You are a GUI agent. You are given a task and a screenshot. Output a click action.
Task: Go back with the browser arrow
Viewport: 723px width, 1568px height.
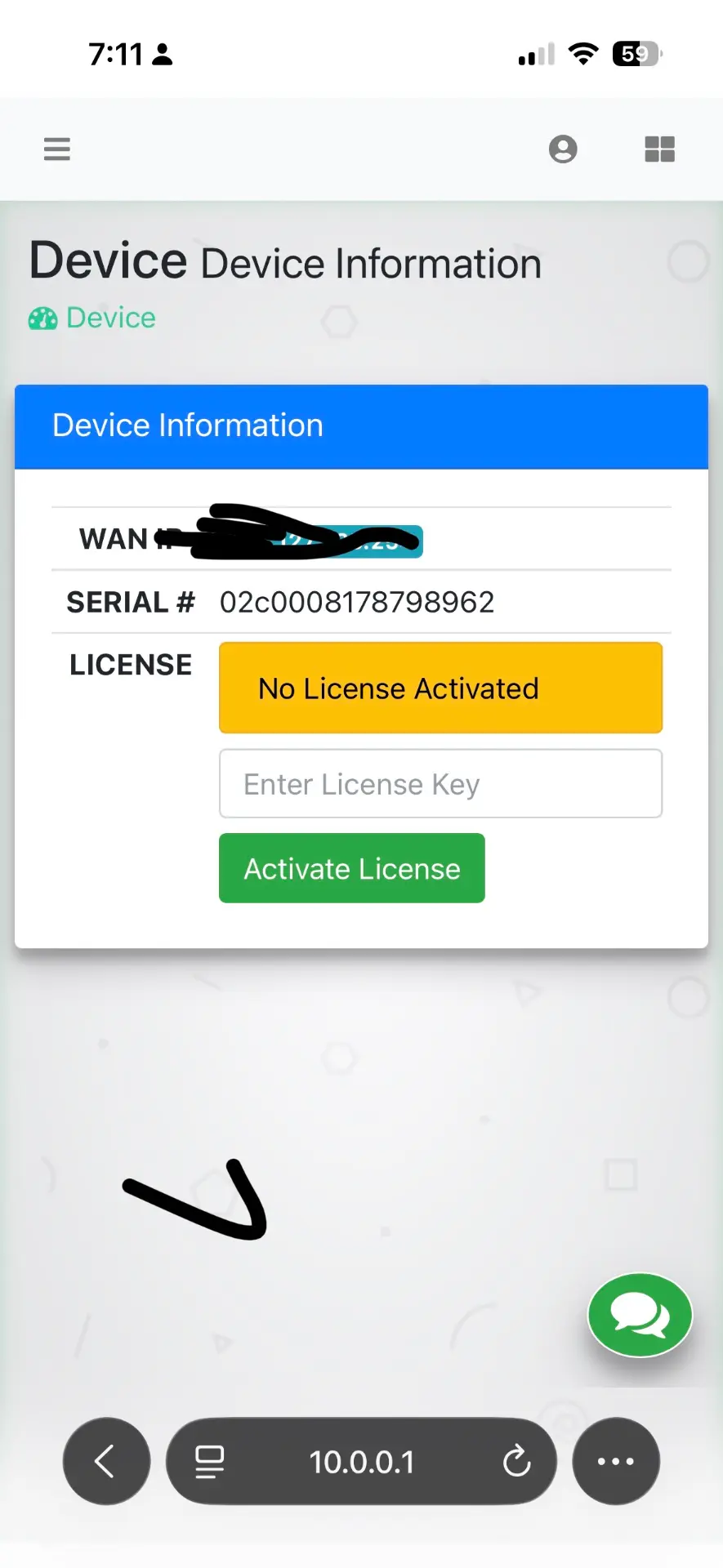tap(106, 1461)
